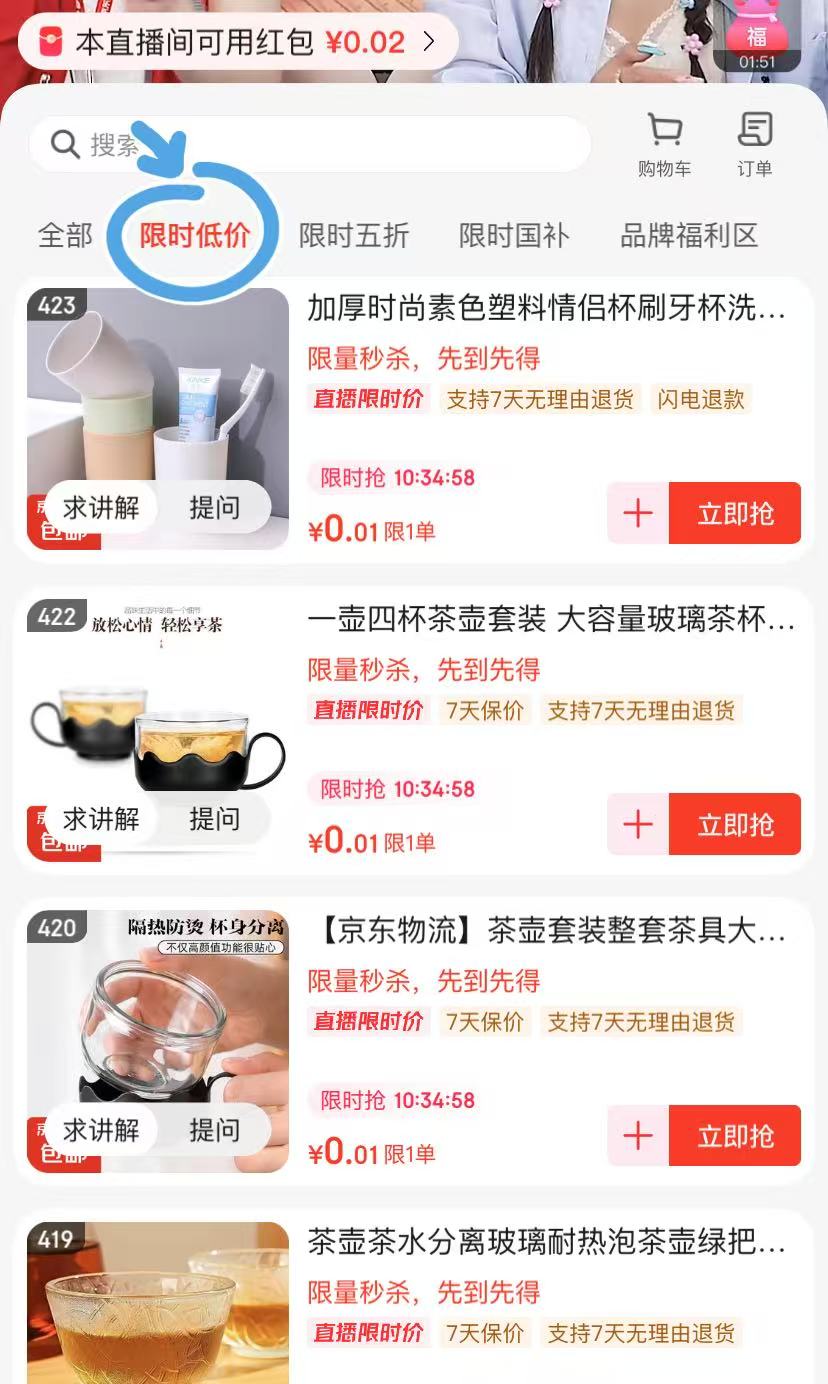The image size is (828, 1384).
Task: Tap the plus icon on the 京东物流 teapot product
Action: pyautogui.click(x=637, y=1135)
